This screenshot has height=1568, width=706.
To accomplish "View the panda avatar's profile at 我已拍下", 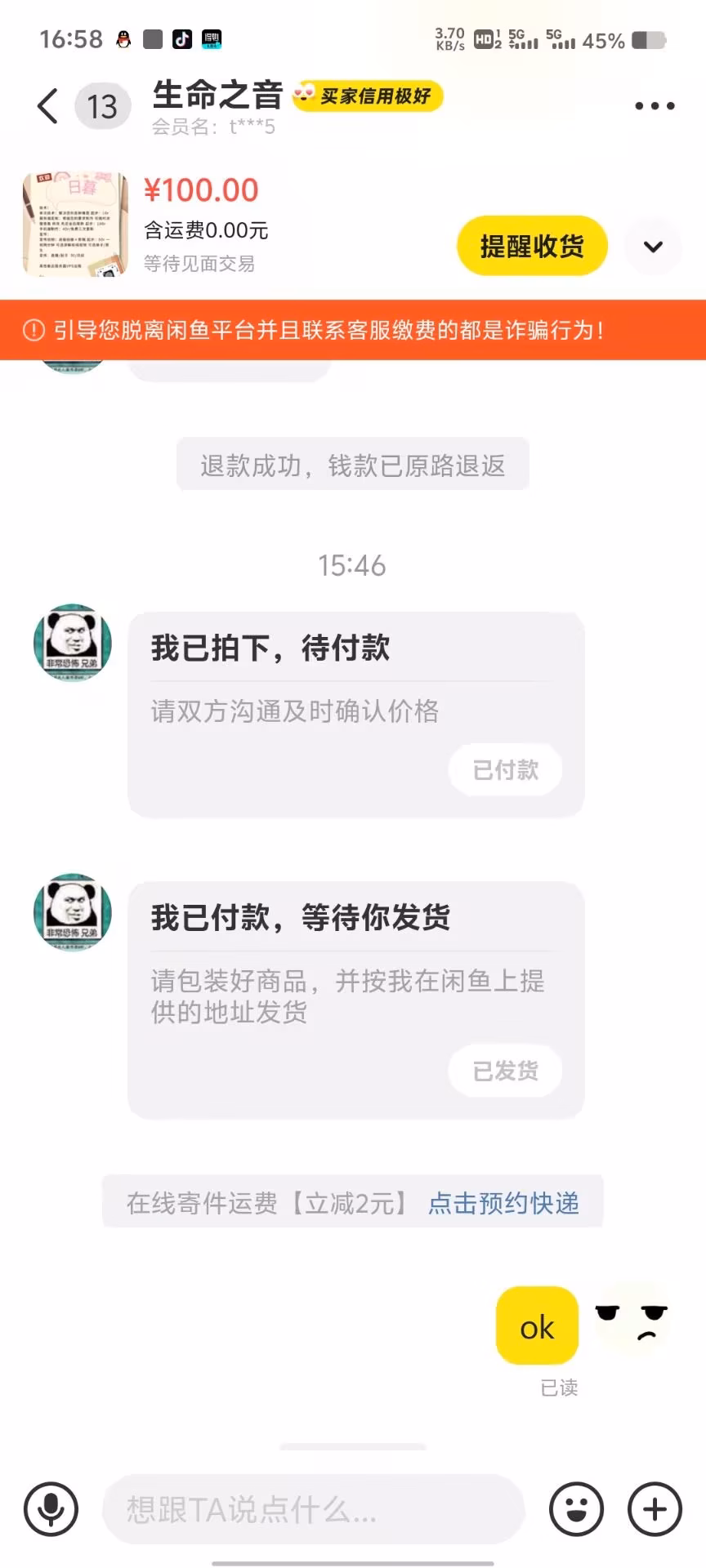I will click(x=72, y=643).
